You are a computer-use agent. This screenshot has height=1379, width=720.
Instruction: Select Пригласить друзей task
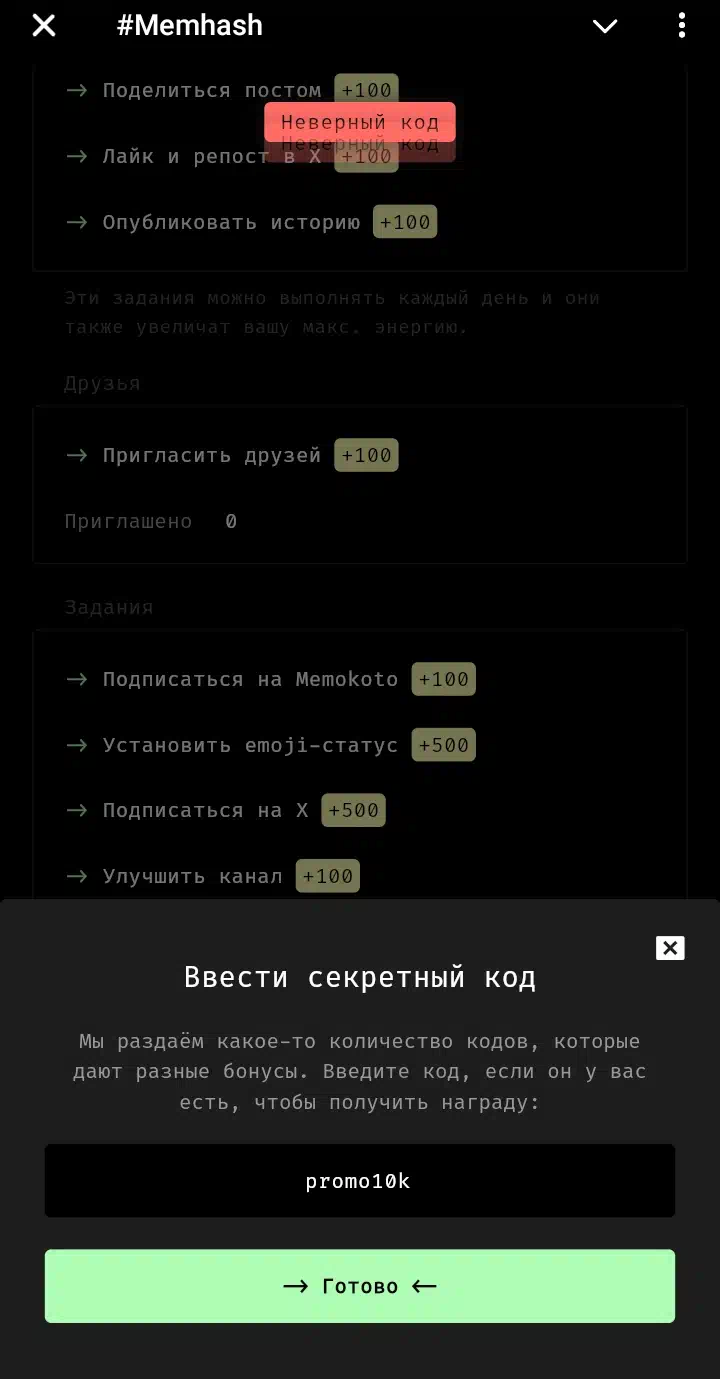232,455
